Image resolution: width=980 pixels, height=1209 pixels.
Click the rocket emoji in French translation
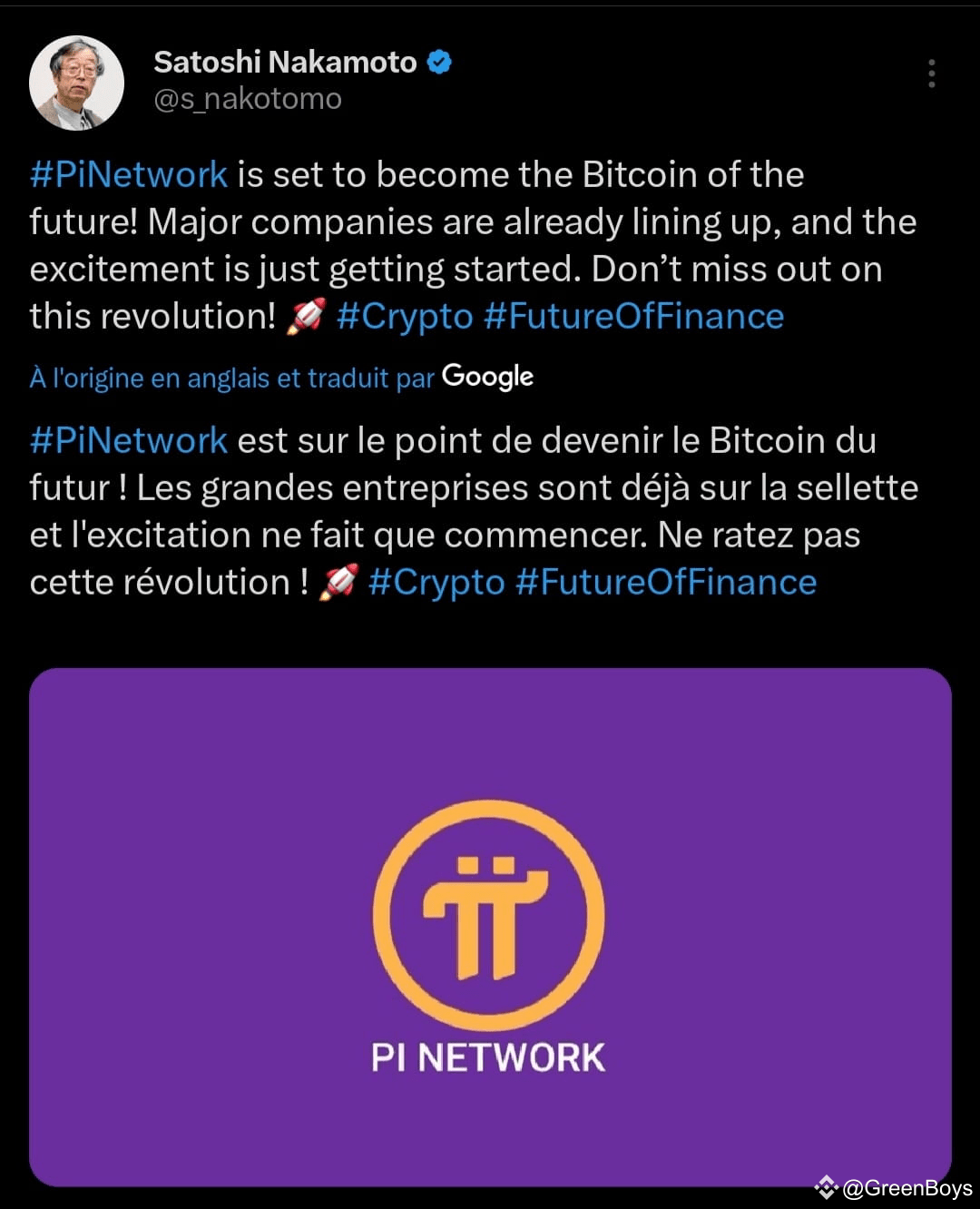tap(338, 581)
